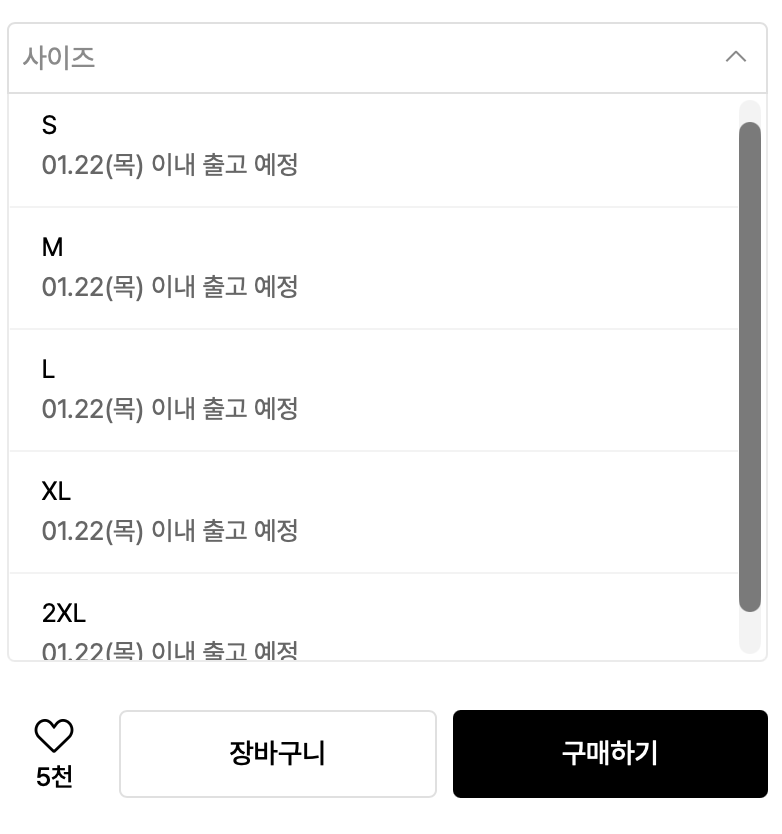The height and width of the screenshot is (834, 782).
Task: Like this product with the heart icon
Action: [x=54, y=737]
